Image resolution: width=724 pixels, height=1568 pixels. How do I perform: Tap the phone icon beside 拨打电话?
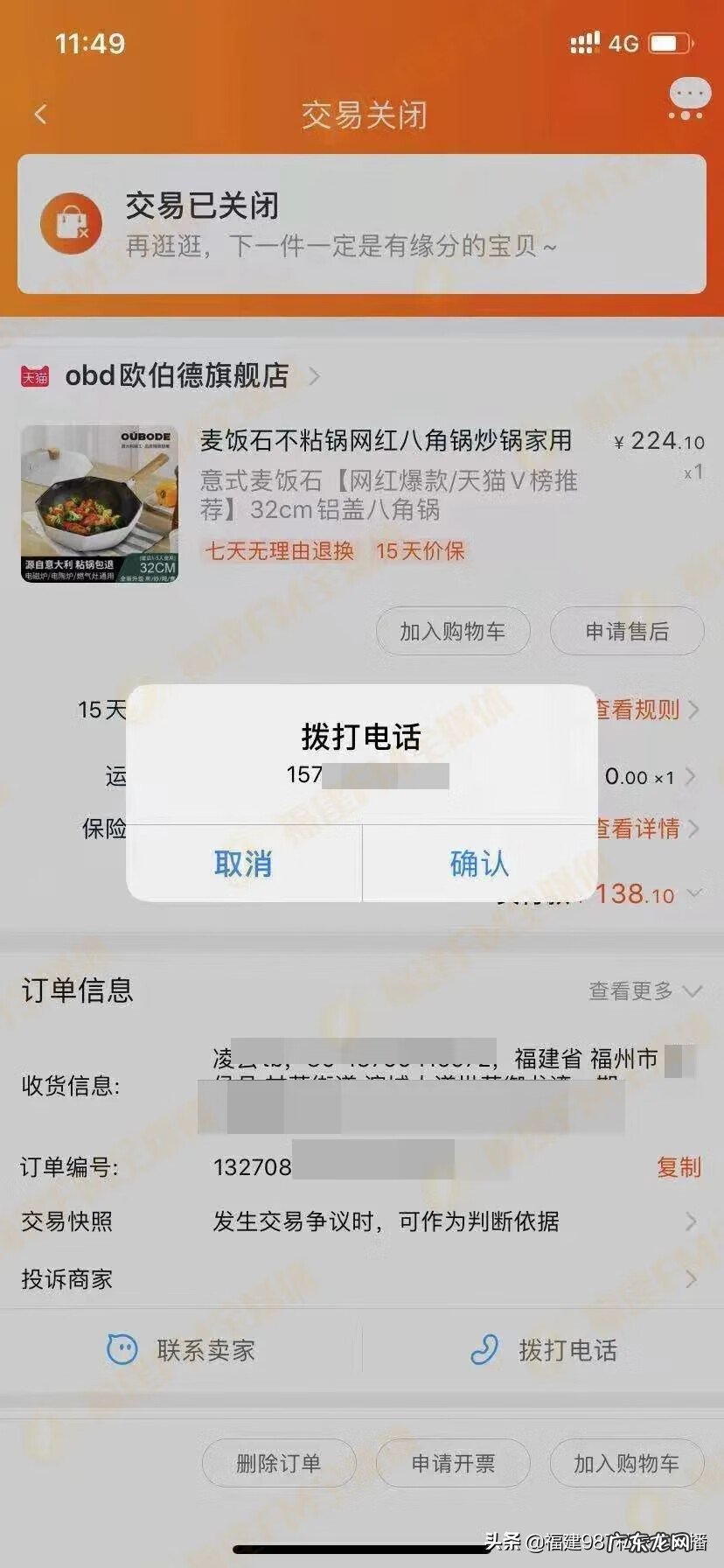pos(484,1350)
